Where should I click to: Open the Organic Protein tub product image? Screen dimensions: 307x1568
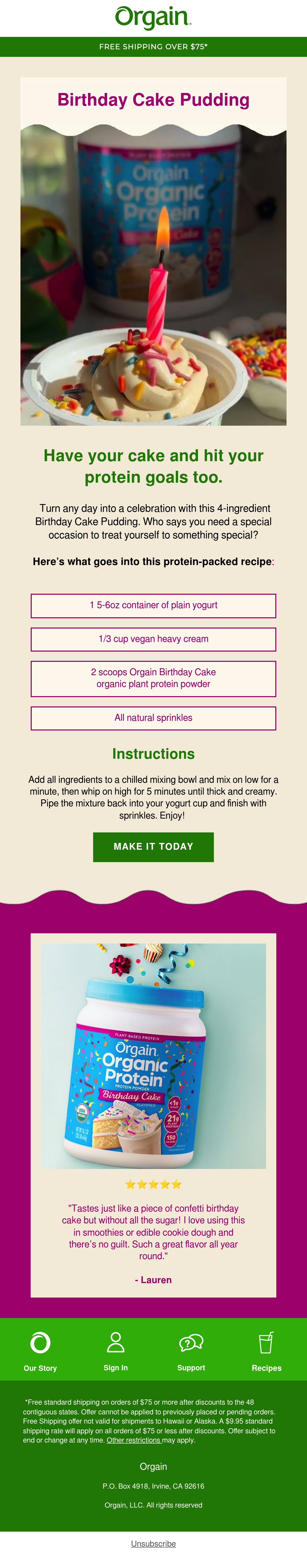click(153, 1056)
